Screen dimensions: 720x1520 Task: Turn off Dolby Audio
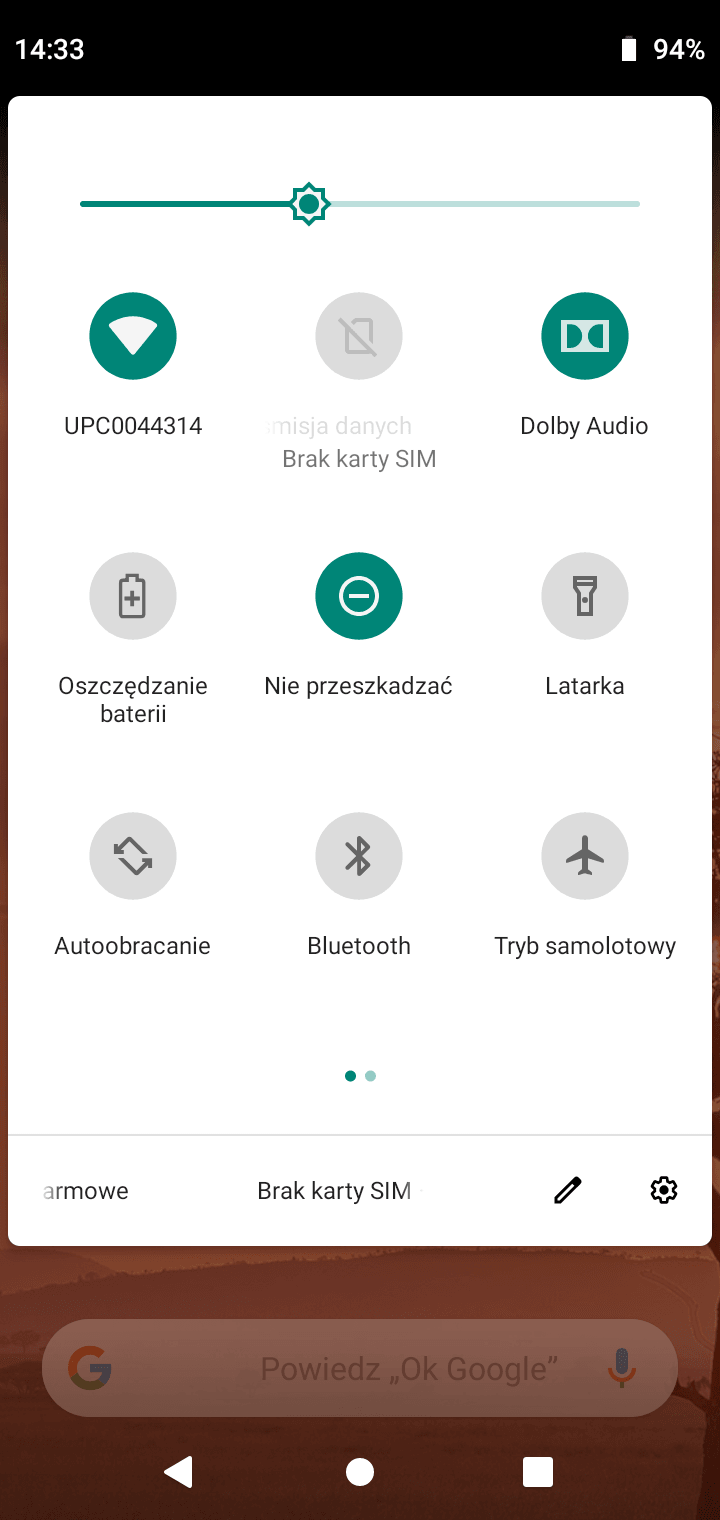(x=585, y=336)
